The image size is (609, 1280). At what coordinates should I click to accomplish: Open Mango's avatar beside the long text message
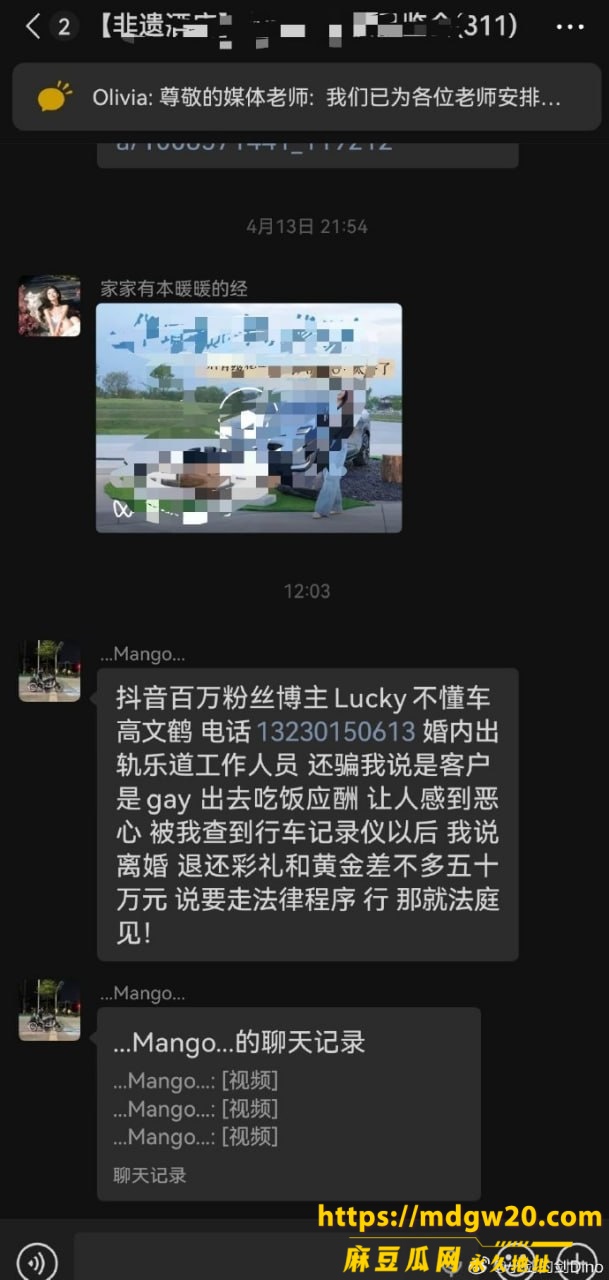pos(49,671)
